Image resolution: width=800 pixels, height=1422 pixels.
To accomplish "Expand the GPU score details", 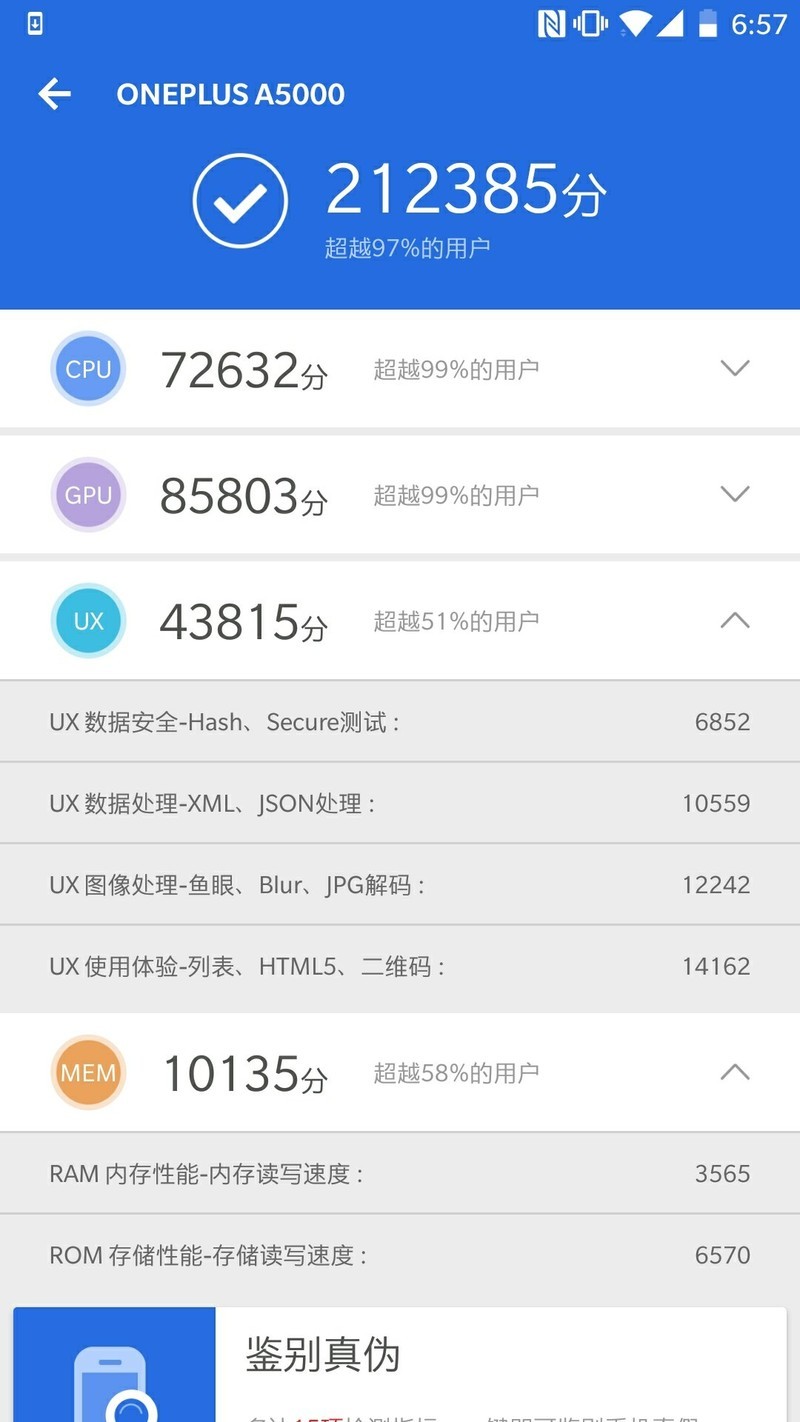I will click(x=736, y=494).
